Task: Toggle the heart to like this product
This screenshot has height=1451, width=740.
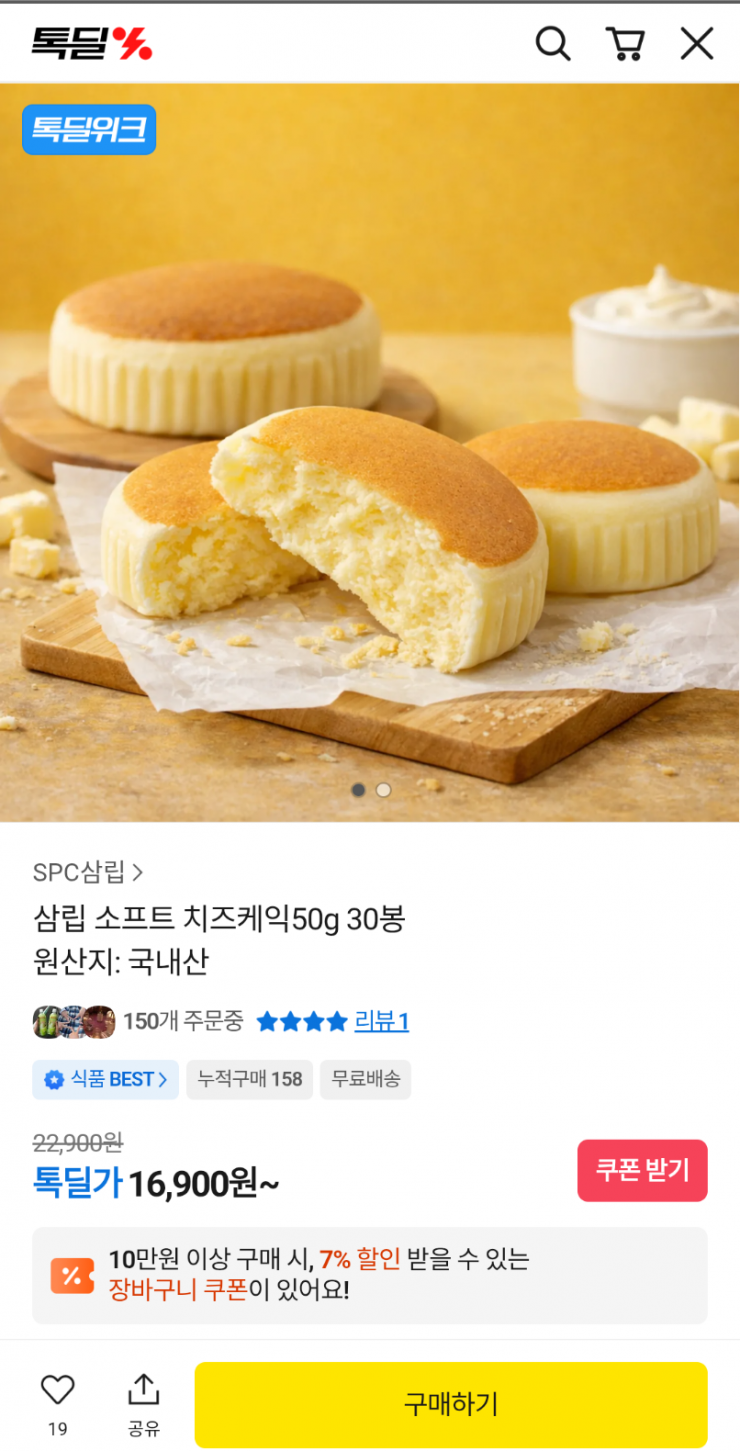Action: [x=57, y=1388]
